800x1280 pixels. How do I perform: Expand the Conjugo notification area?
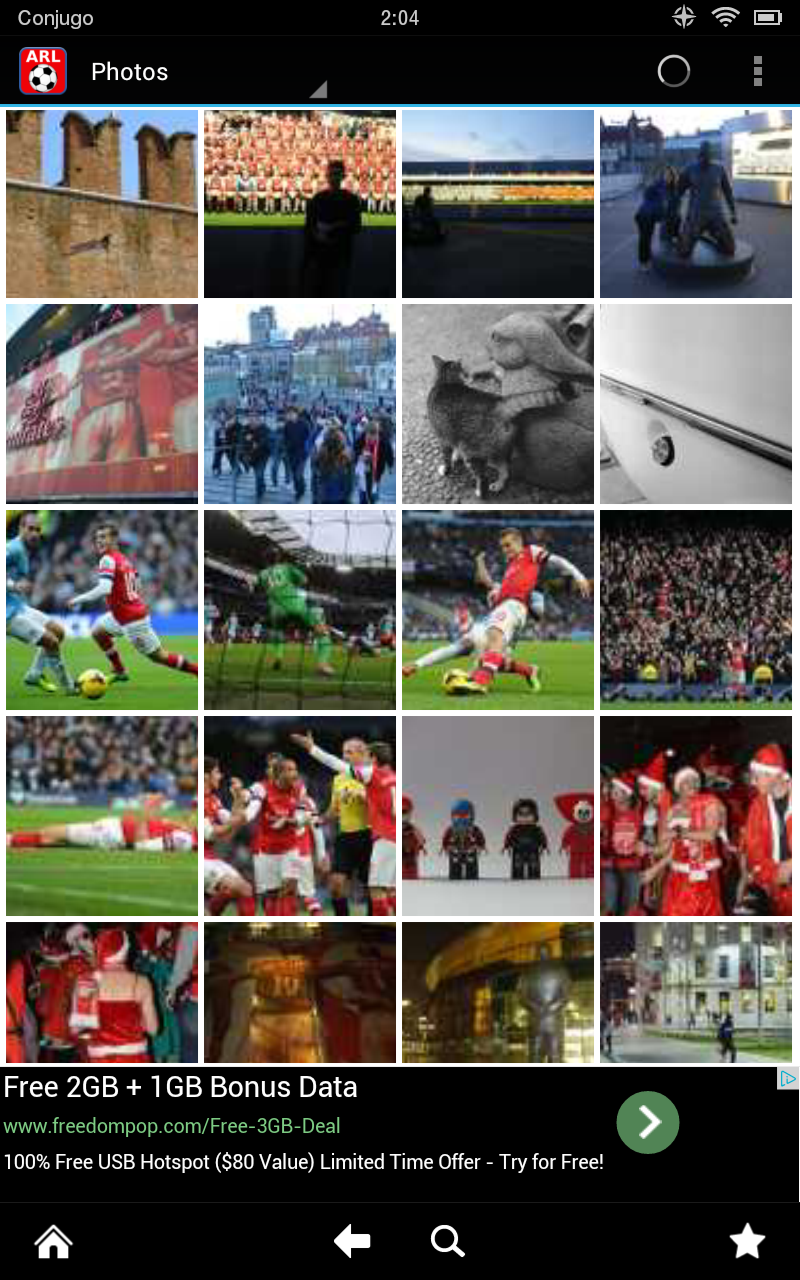point(56,16)
